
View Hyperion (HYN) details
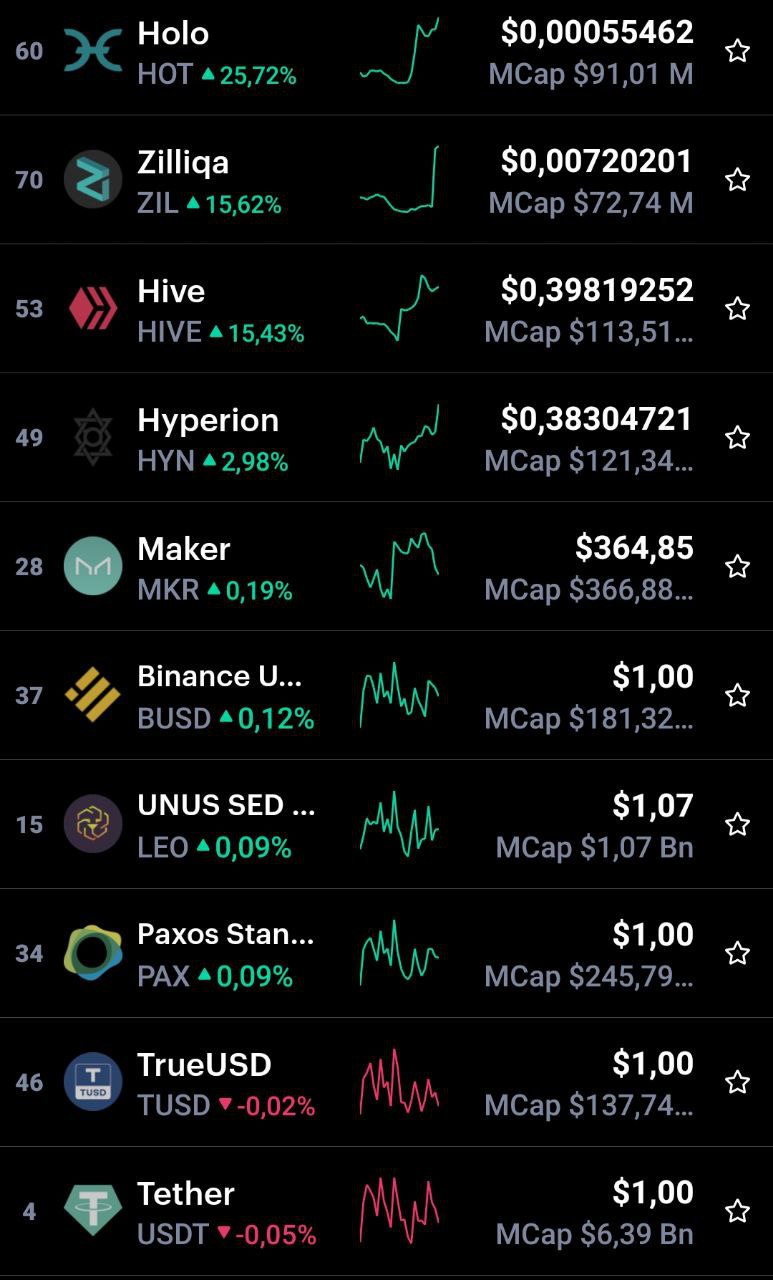(x=386, y=438)
